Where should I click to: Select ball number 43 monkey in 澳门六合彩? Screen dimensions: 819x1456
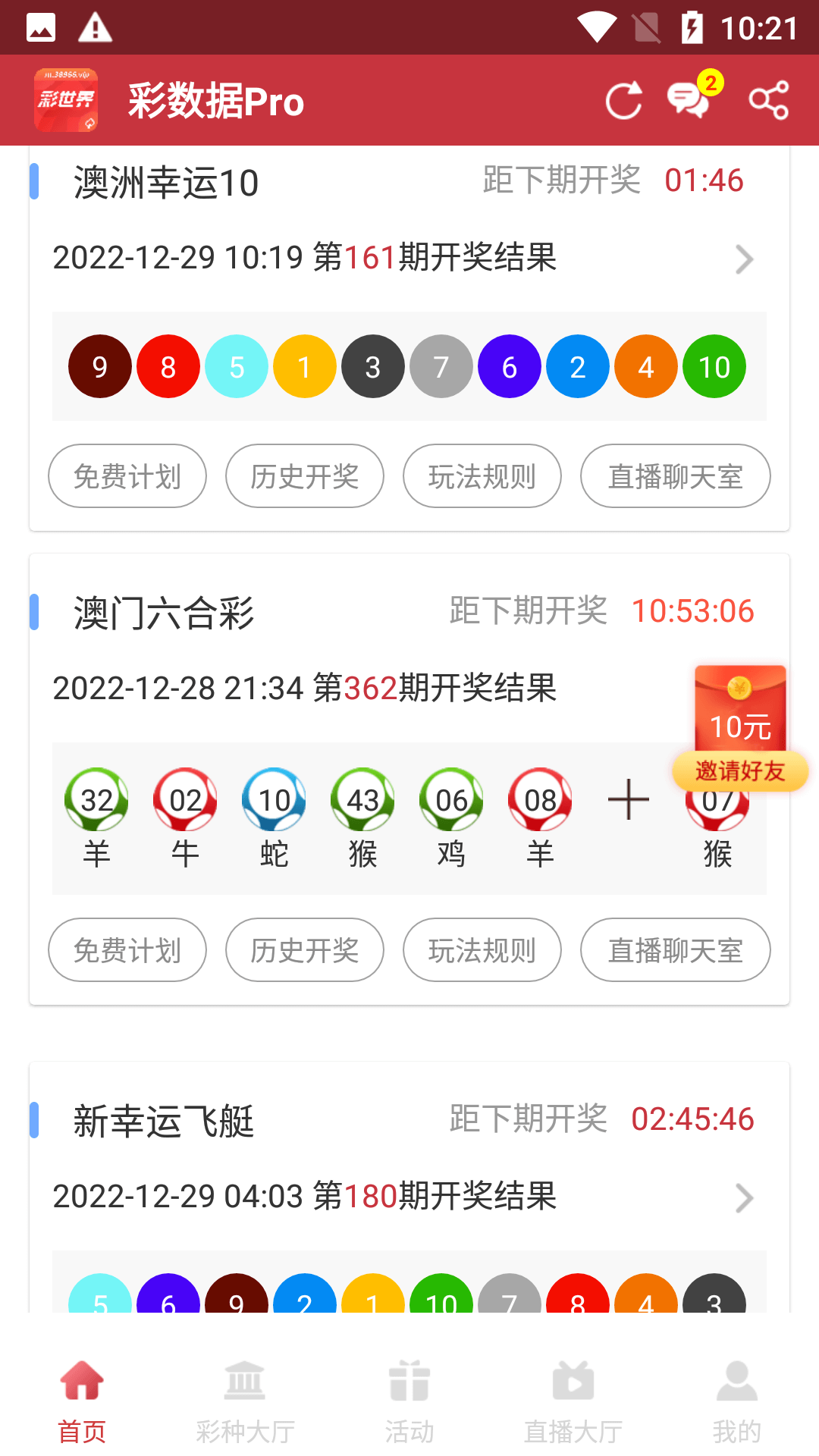(362, 800)
